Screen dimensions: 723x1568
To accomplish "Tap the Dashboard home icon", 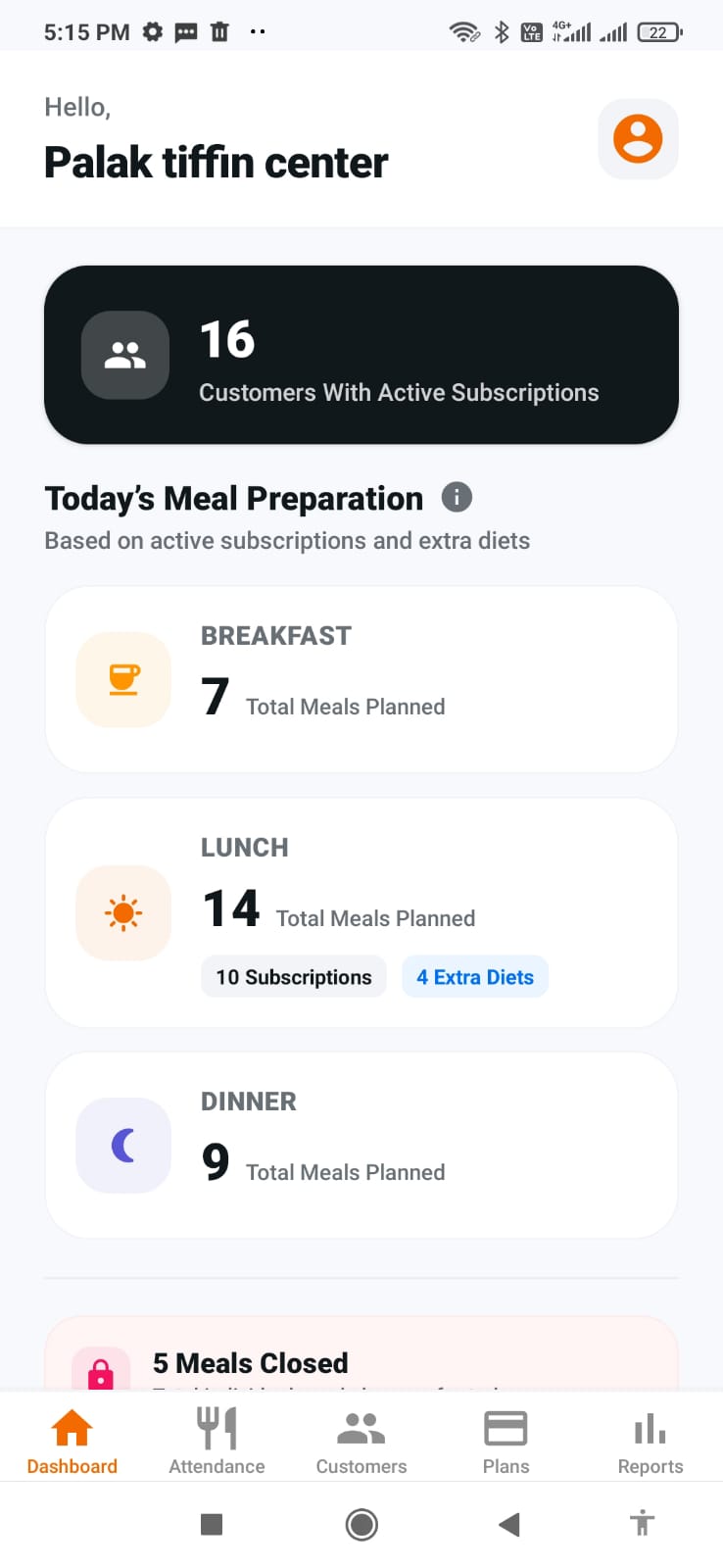I will tap(72, 1428).
